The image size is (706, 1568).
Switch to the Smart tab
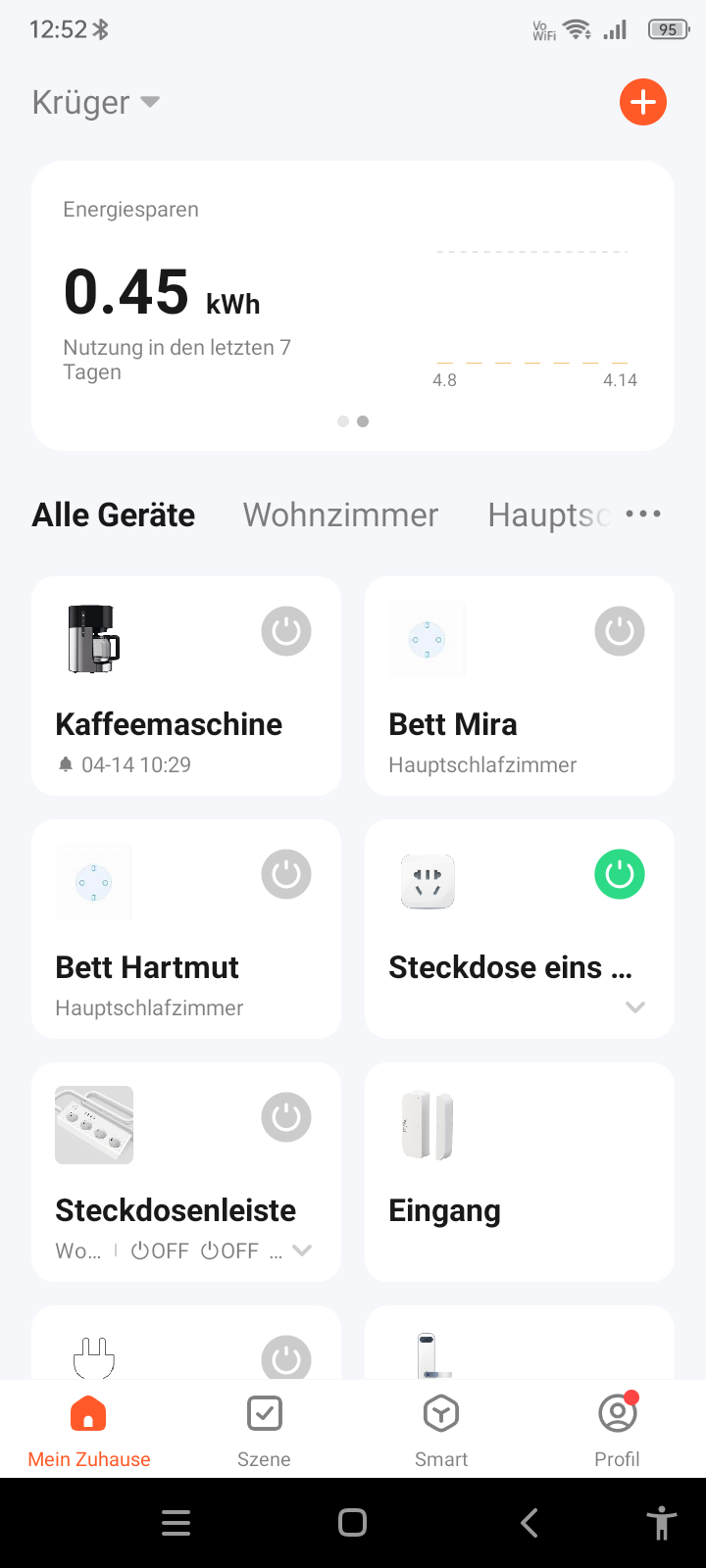coord(441,1430)
